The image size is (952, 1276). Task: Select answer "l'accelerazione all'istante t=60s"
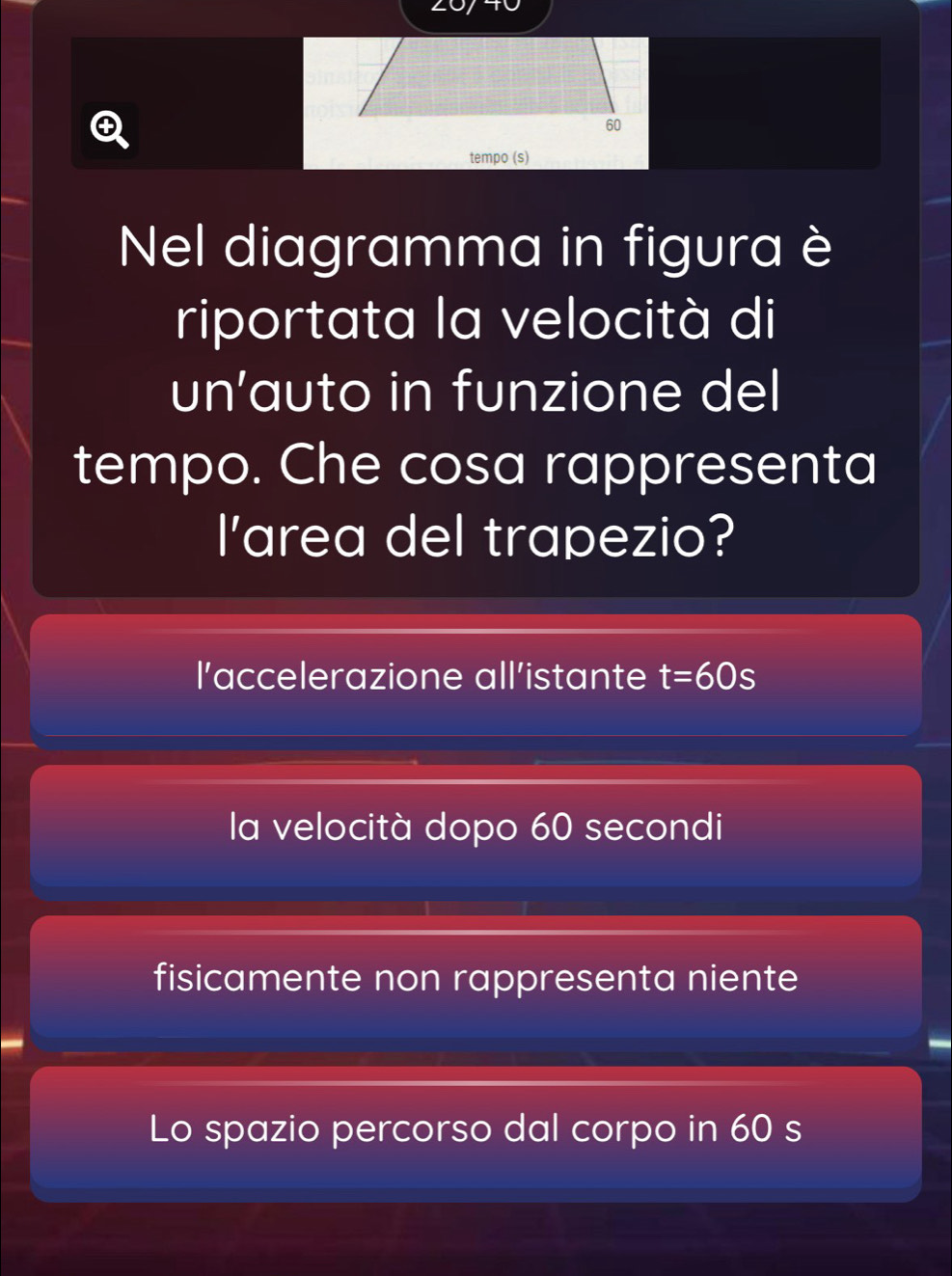pos(476,676)
